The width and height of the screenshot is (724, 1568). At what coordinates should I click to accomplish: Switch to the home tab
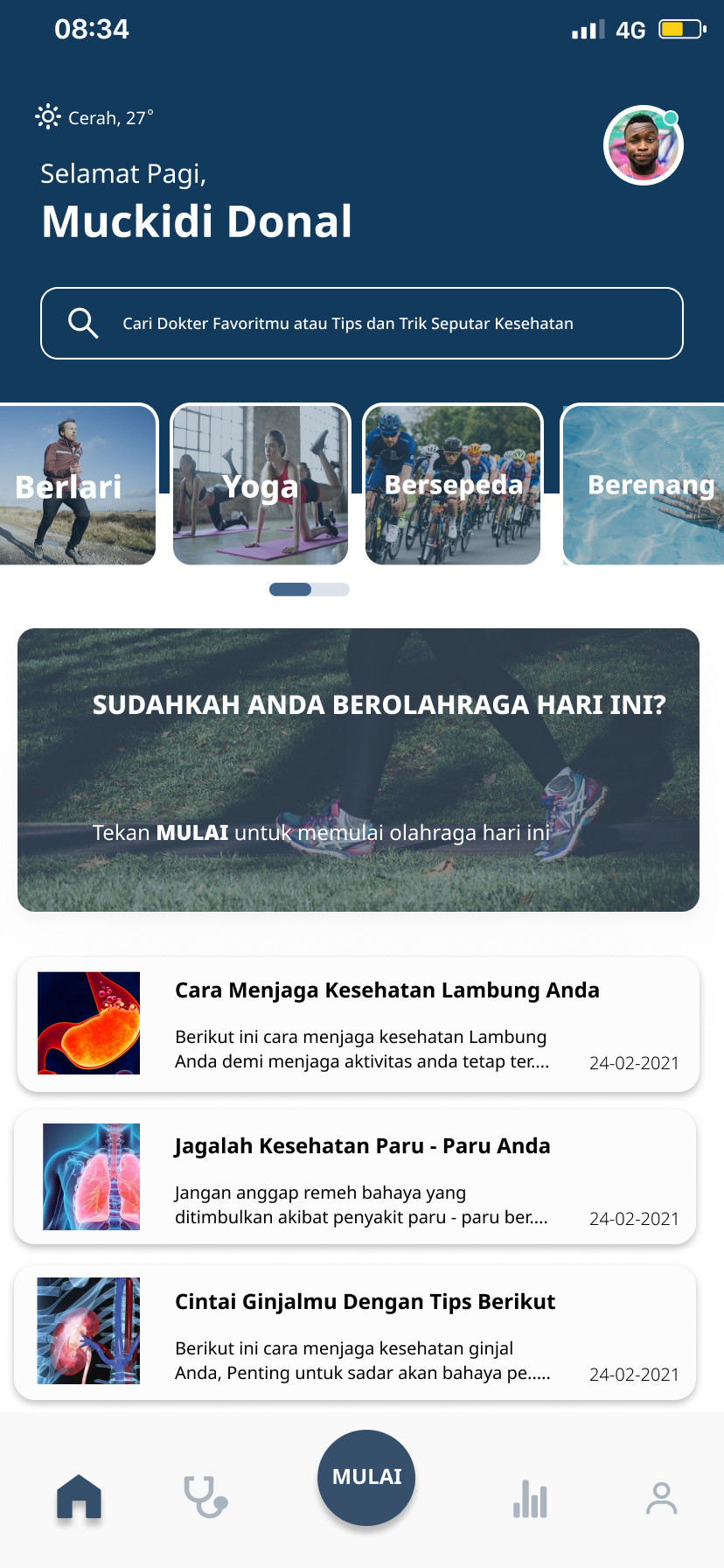click(80, 1497)
